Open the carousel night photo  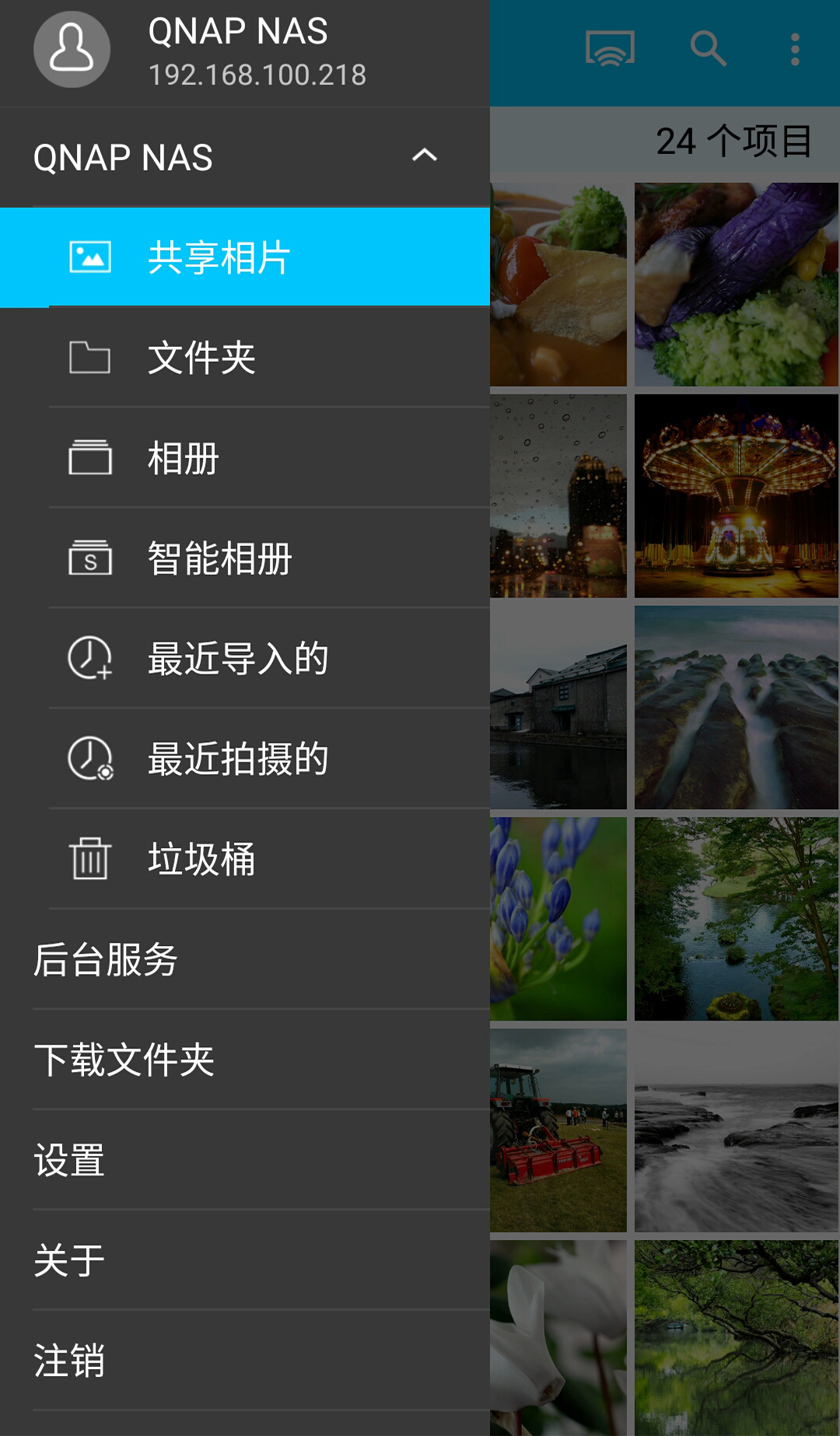point(736,496)
